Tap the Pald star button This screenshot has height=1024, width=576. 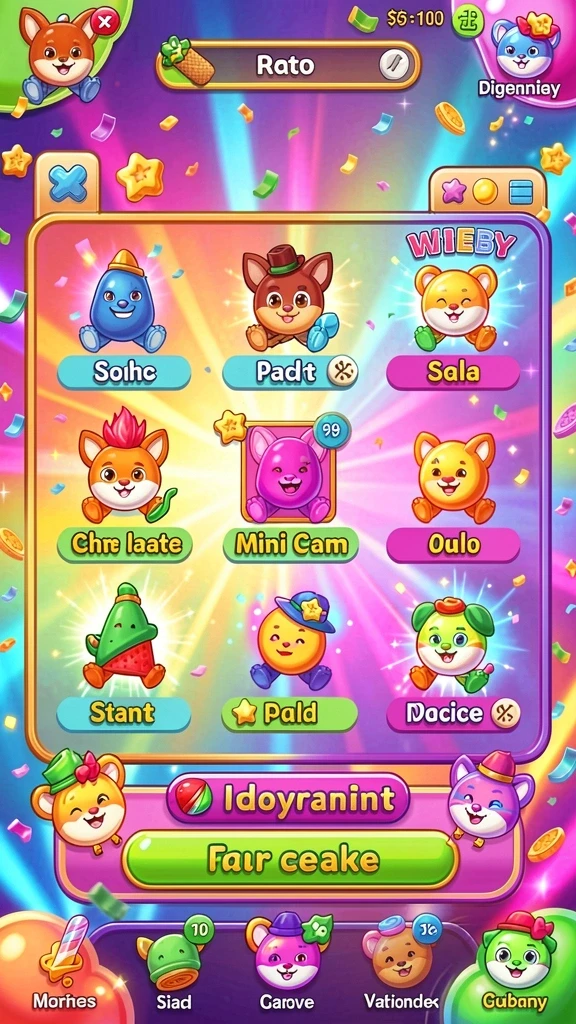tap(290, 714)
